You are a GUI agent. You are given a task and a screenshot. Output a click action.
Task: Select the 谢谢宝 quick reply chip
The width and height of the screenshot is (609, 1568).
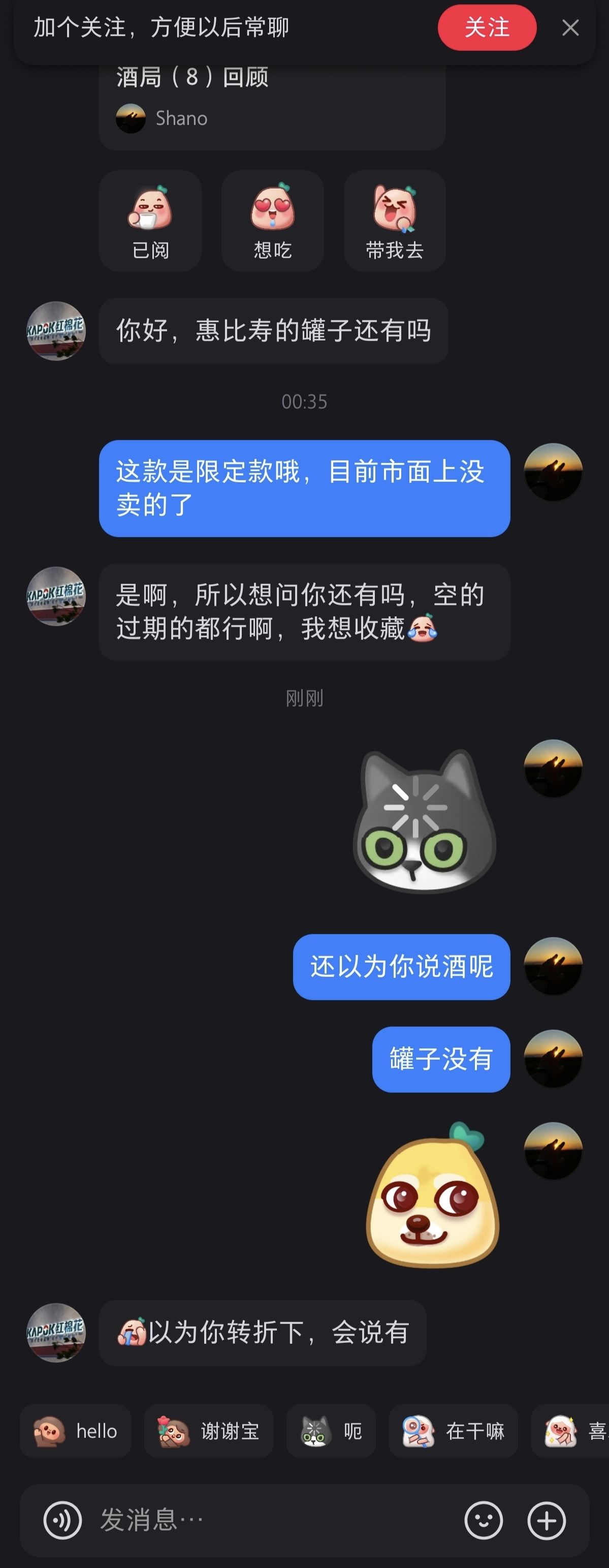(x=209, y=1430)
